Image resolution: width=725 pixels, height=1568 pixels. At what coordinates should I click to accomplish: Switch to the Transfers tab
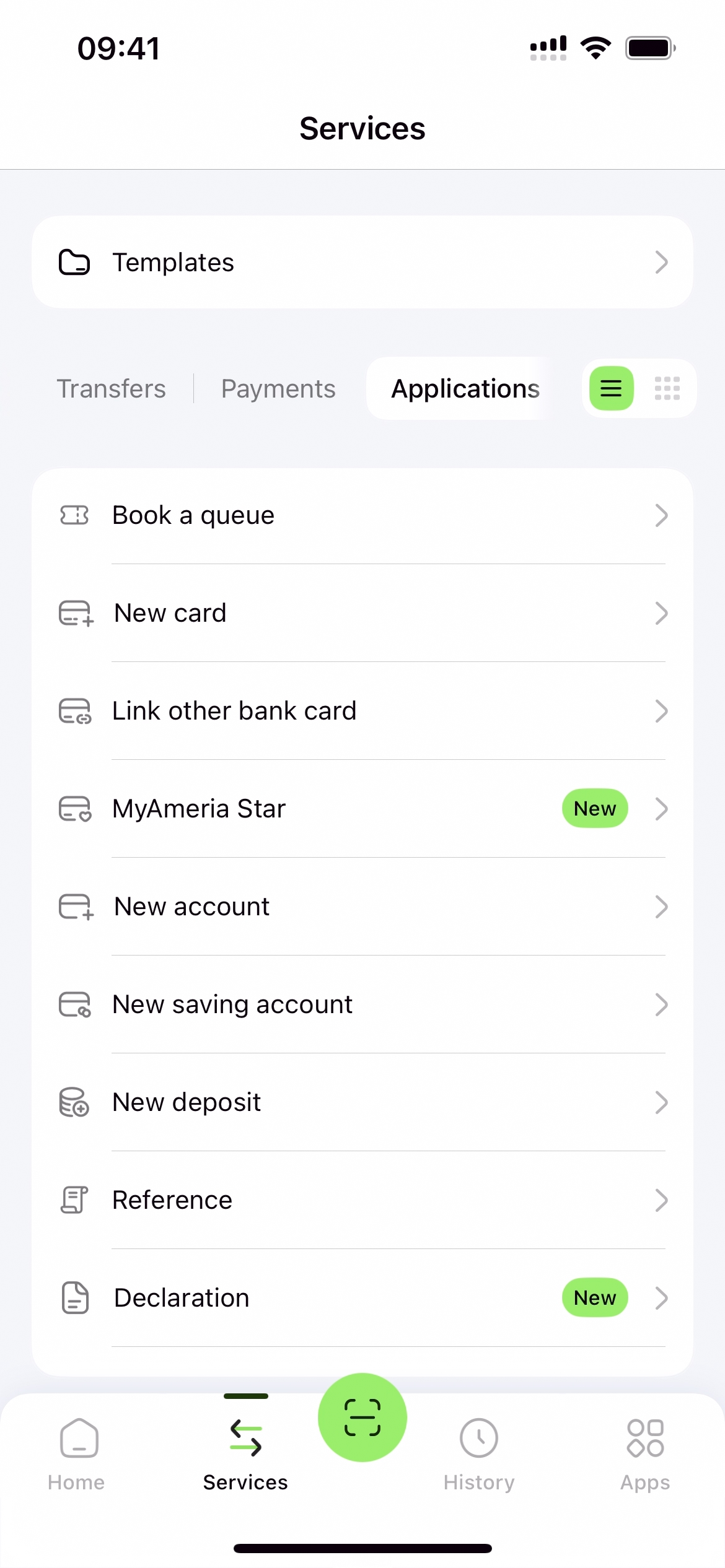pos(112,389)
